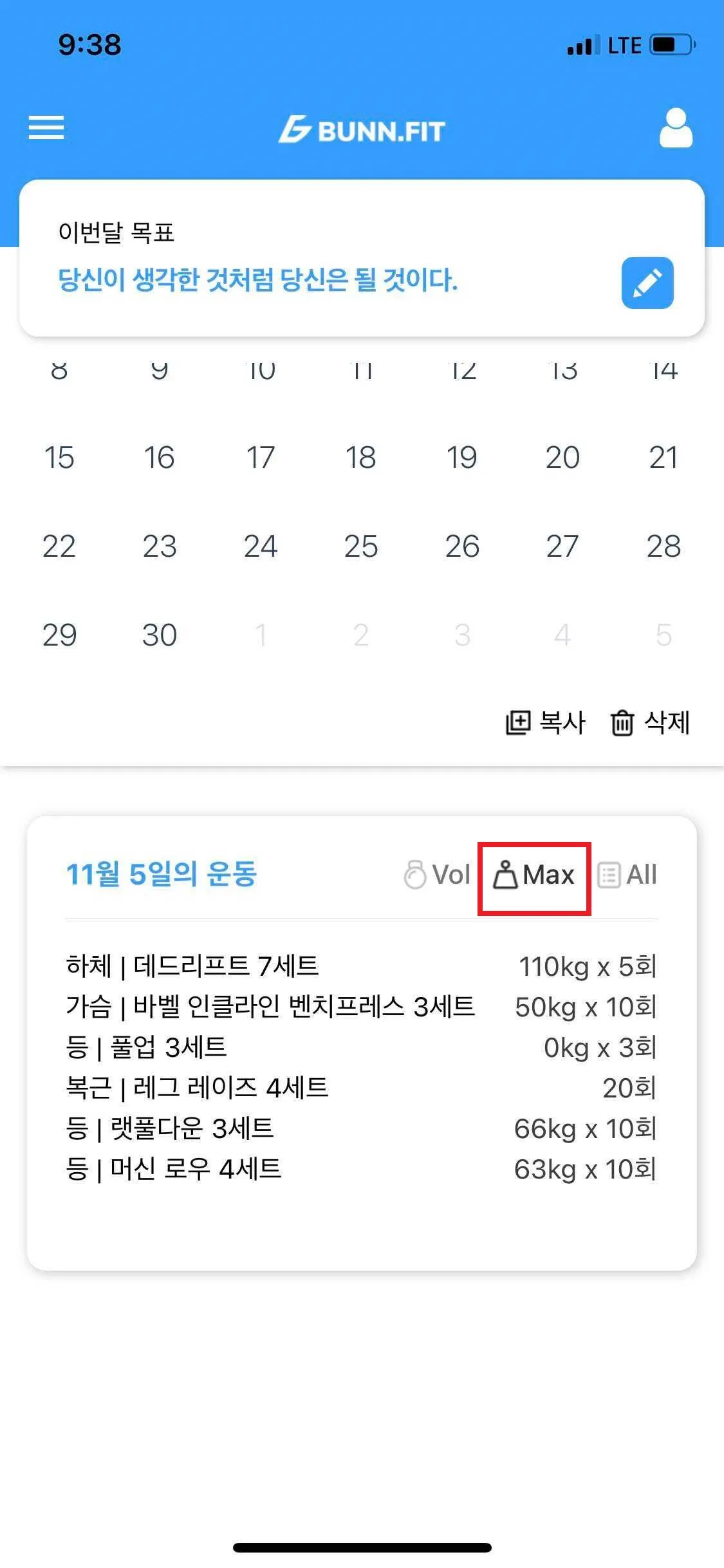Edit this month's goal with pencil button
Image resolution: width=724 pixels, height=1568 pixels.
click(x=647, y=283)
